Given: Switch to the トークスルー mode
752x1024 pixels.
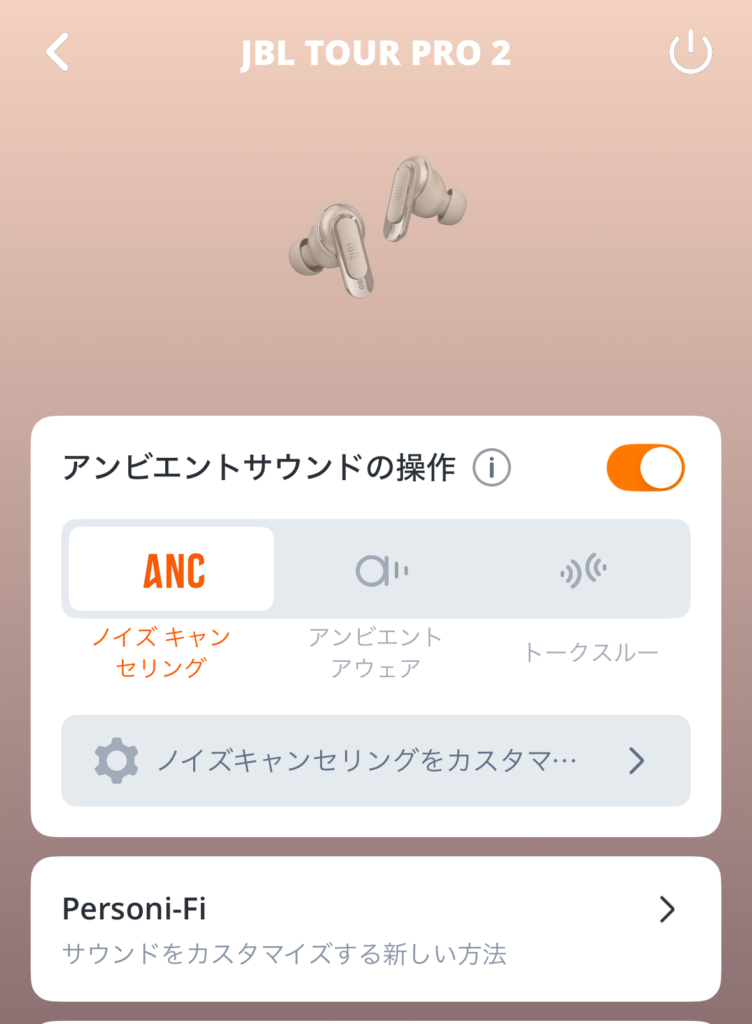Looking at the screenshot, I should point(584,571).
